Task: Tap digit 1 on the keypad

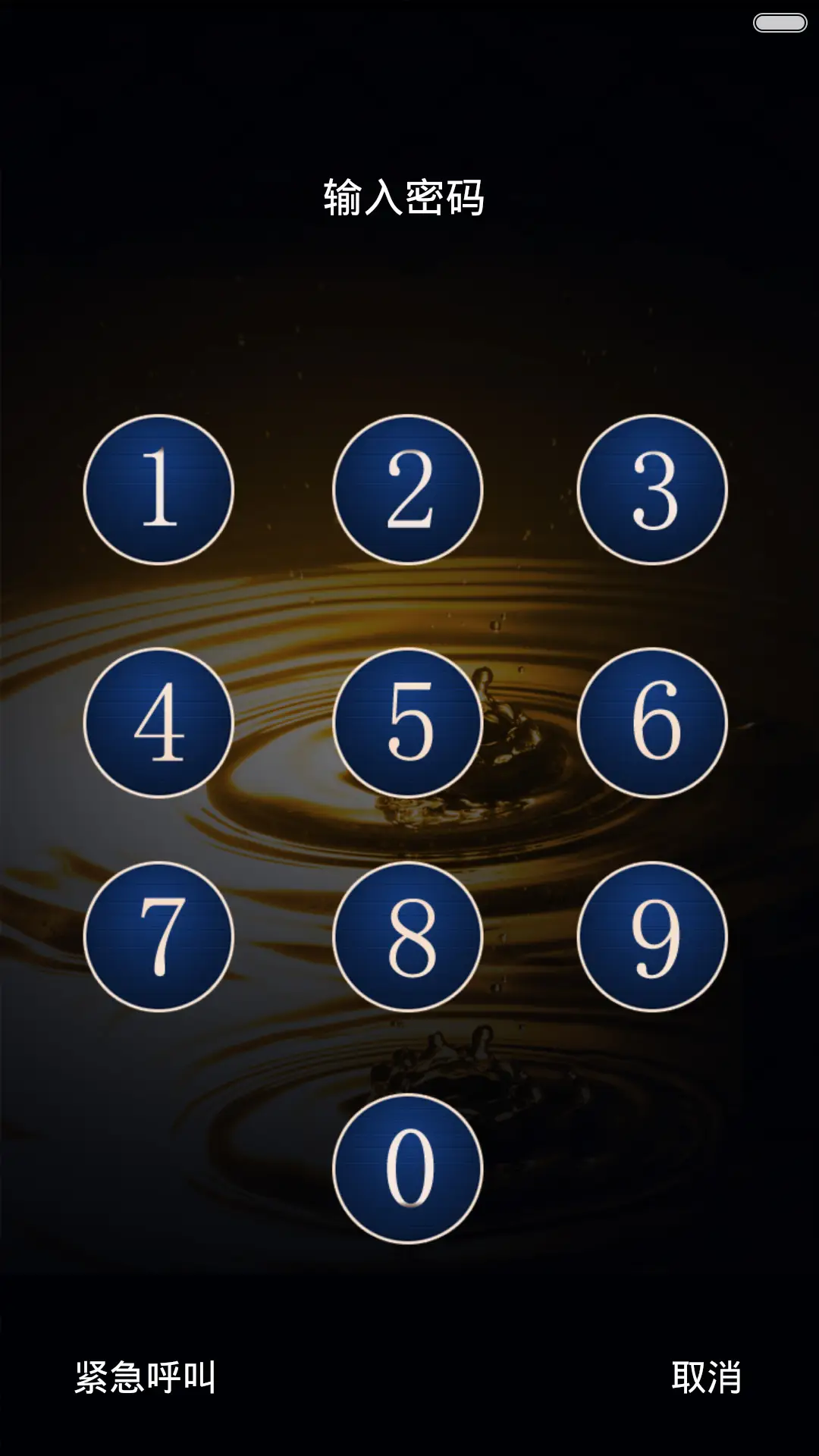Action: [158, 490]
